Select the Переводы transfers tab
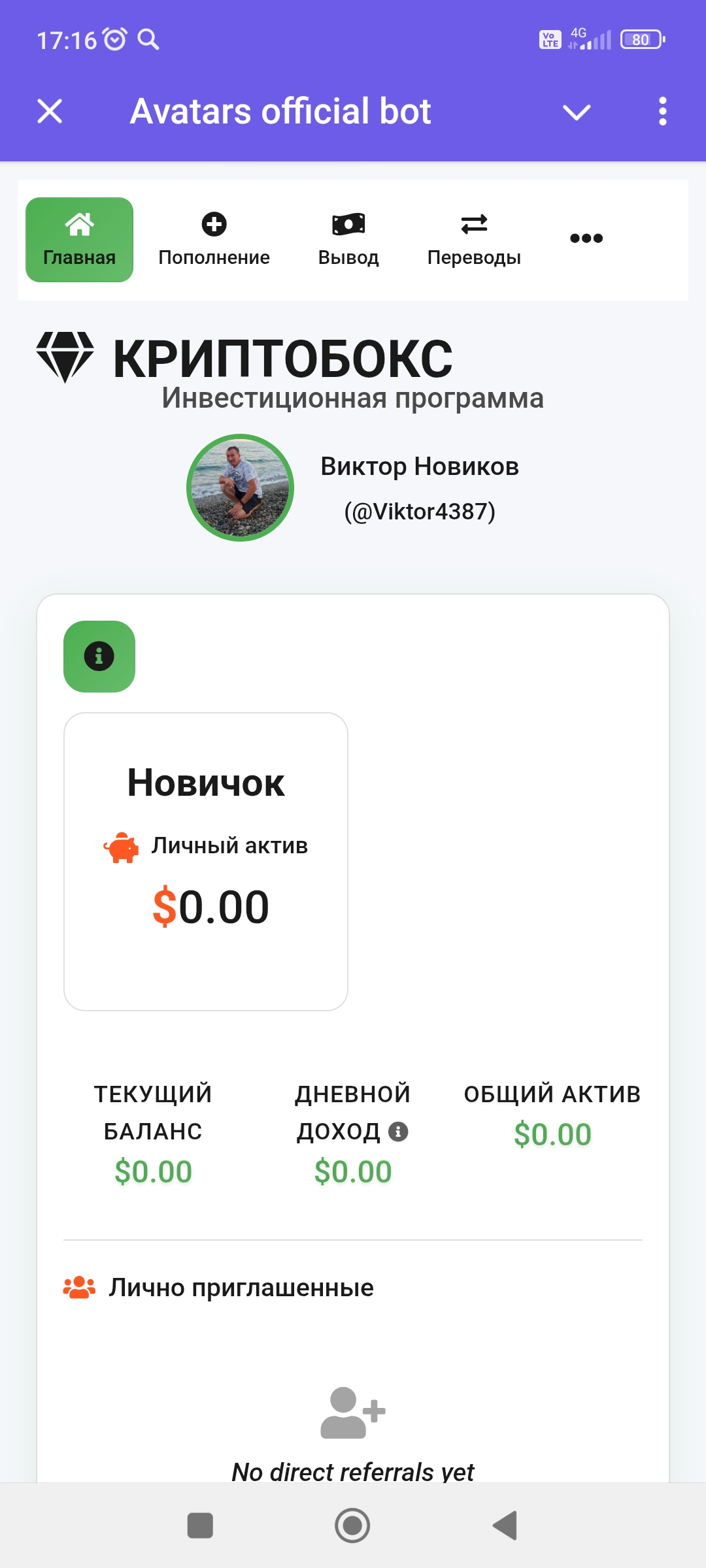This screenshot has width=706, height=1568. click(474, 240)
